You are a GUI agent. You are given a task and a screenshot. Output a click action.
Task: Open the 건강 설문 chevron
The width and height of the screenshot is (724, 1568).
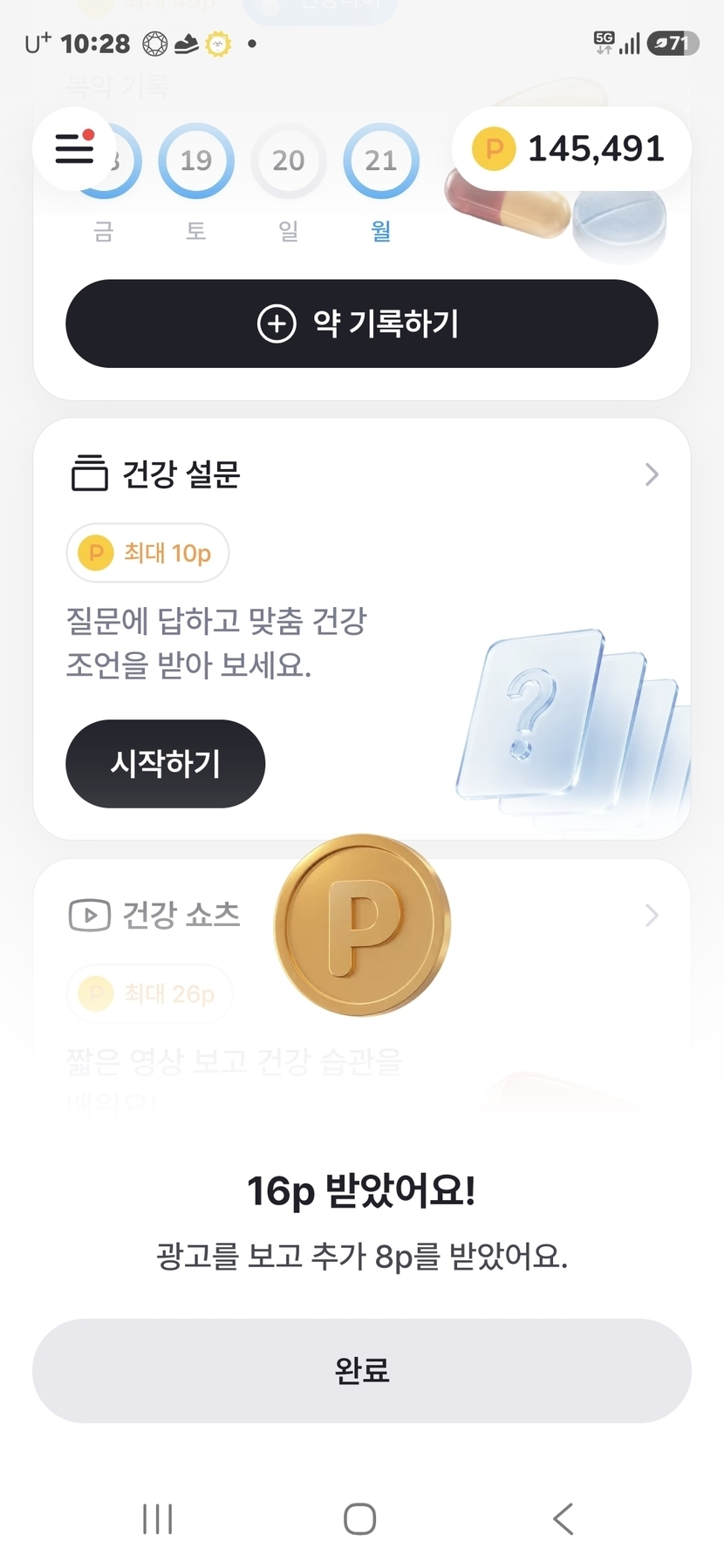pos(652,474)
